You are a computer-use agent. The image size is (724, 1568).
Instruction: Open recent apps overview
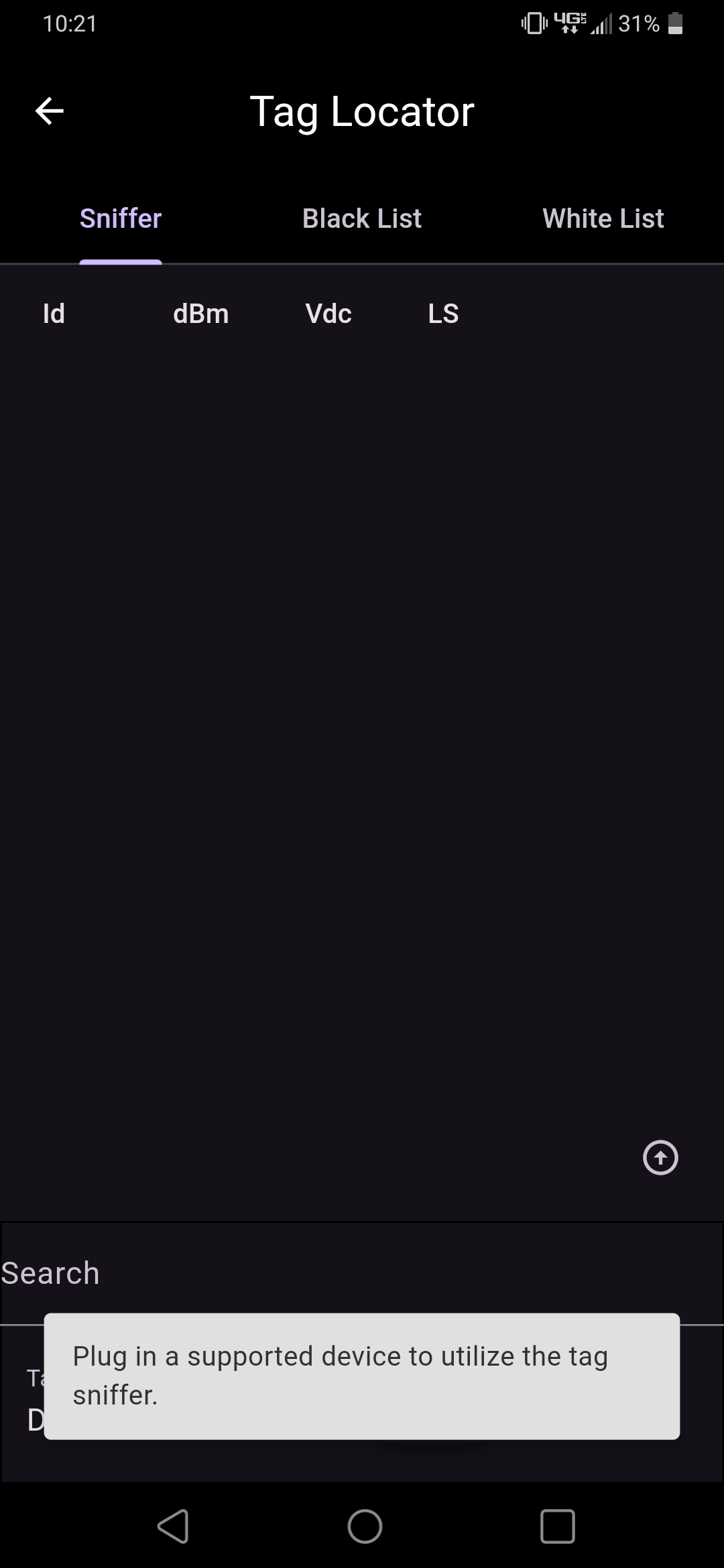pyautogui.click(x=557, y=1527)
